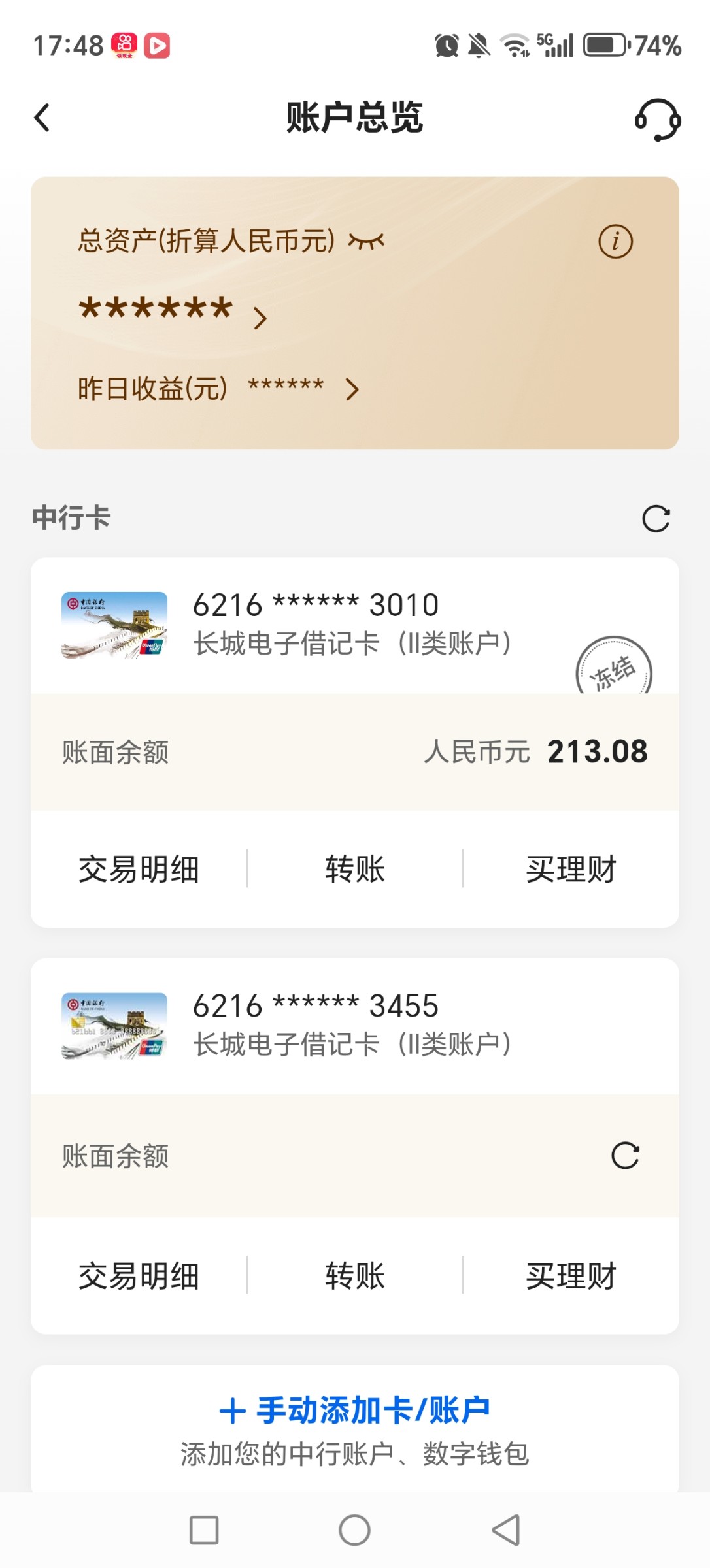
Task: Open 昨日收益 details chevron
Action: 352,389
